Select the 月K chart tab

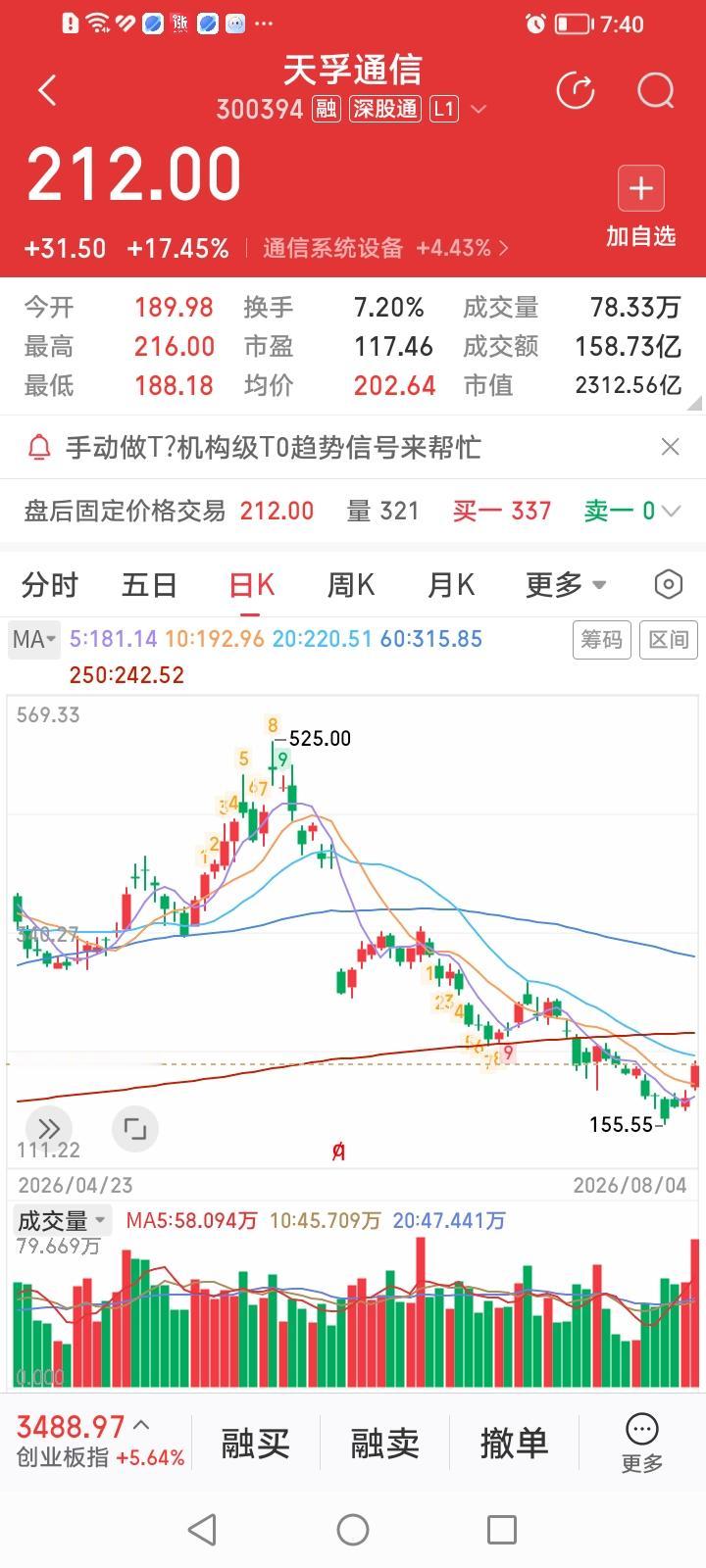pyautogui.click(x=451, y=585)
